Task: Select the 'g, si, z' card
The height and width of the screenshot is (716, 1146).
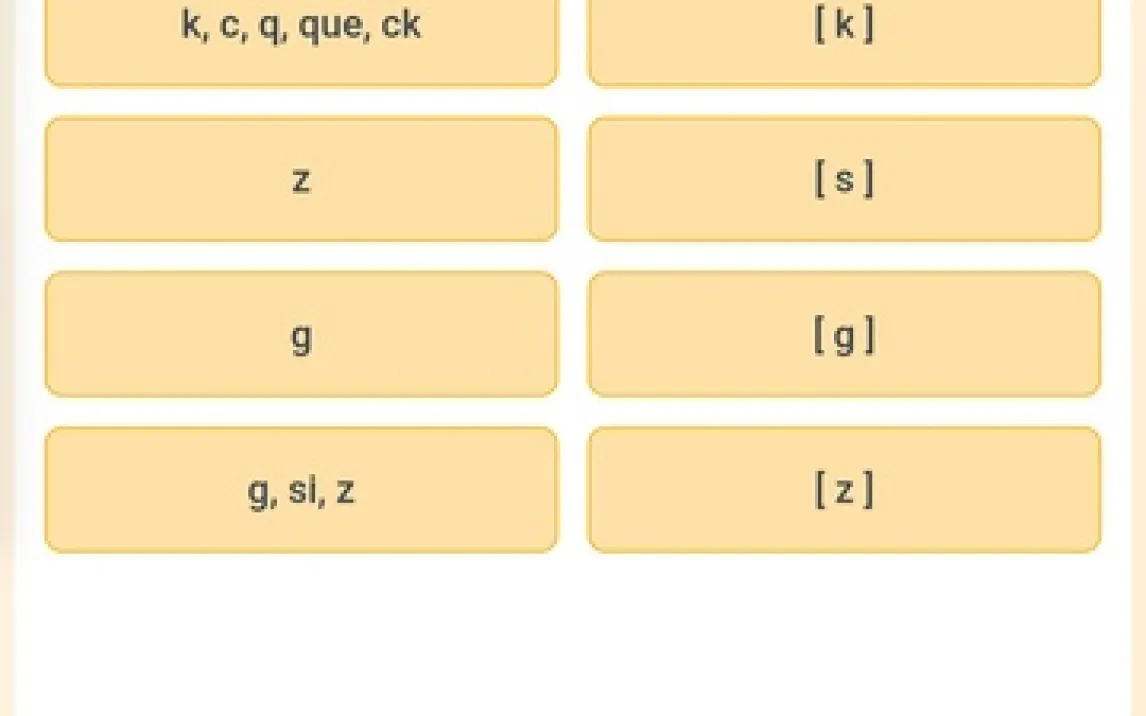Action: click(301, 490)
